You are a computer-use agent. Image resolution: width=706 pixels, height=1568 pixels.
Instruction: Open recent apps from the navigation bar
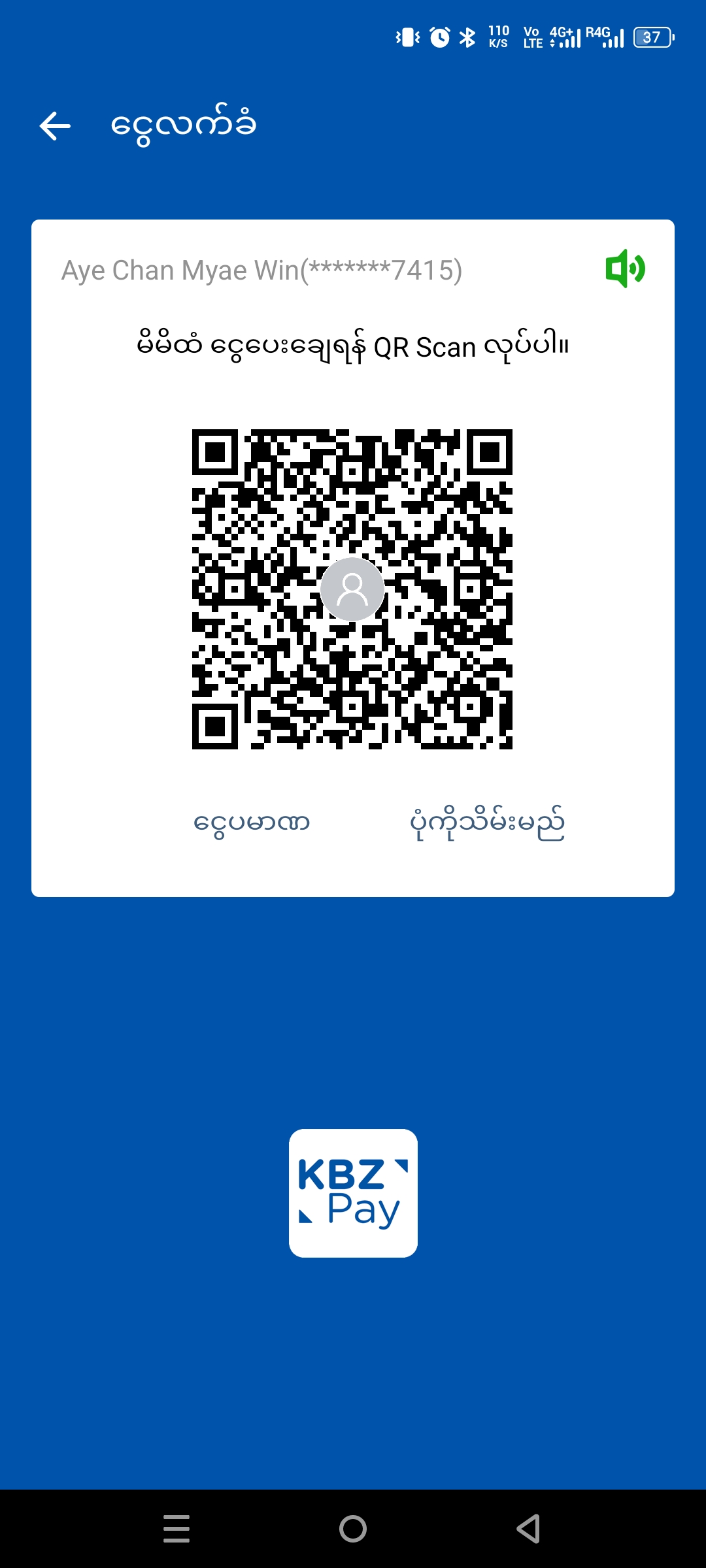click(x=176, y=1529)
